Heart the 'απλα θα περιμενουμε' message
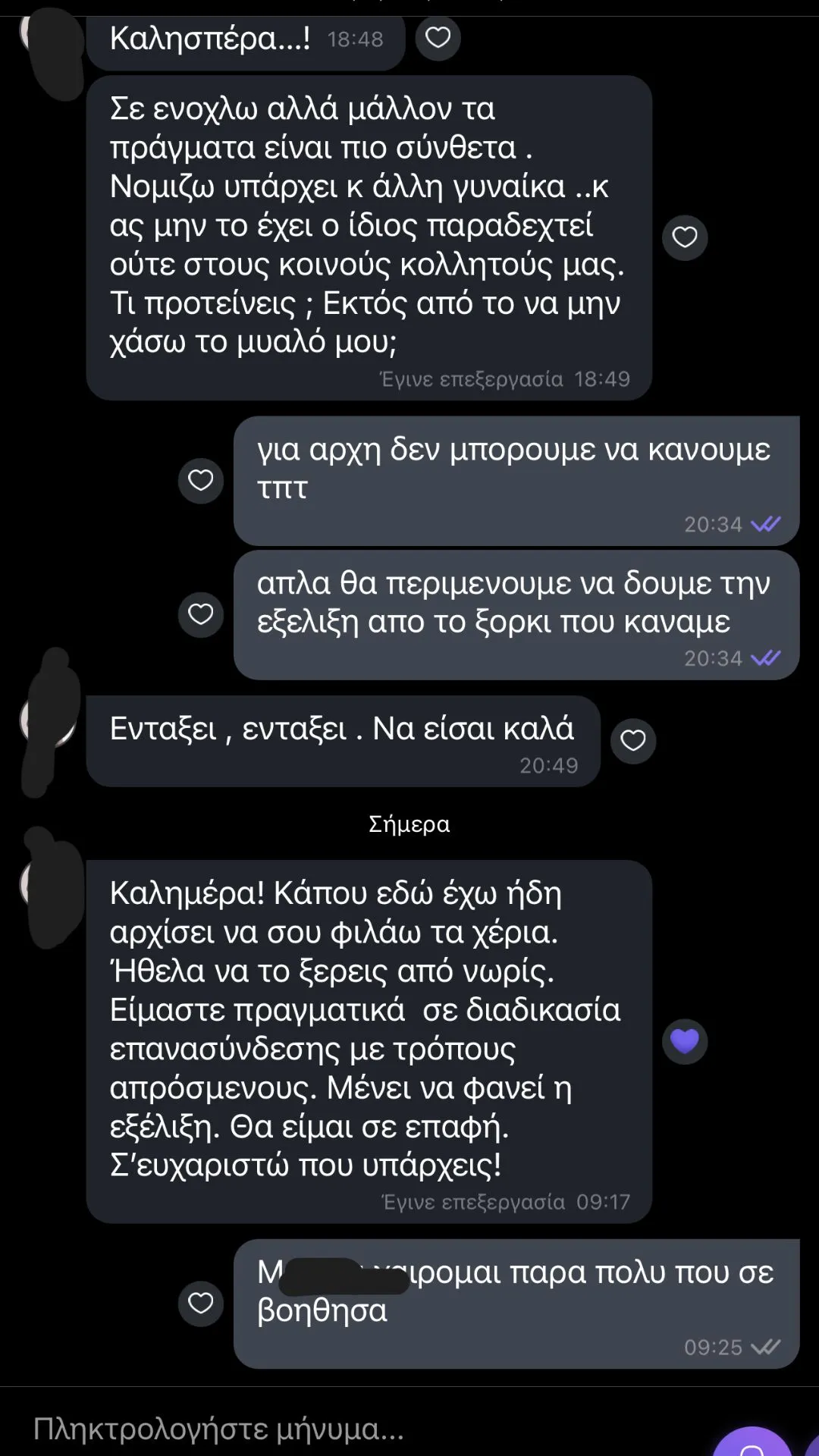819x1456 pixels. click(200, 614)
